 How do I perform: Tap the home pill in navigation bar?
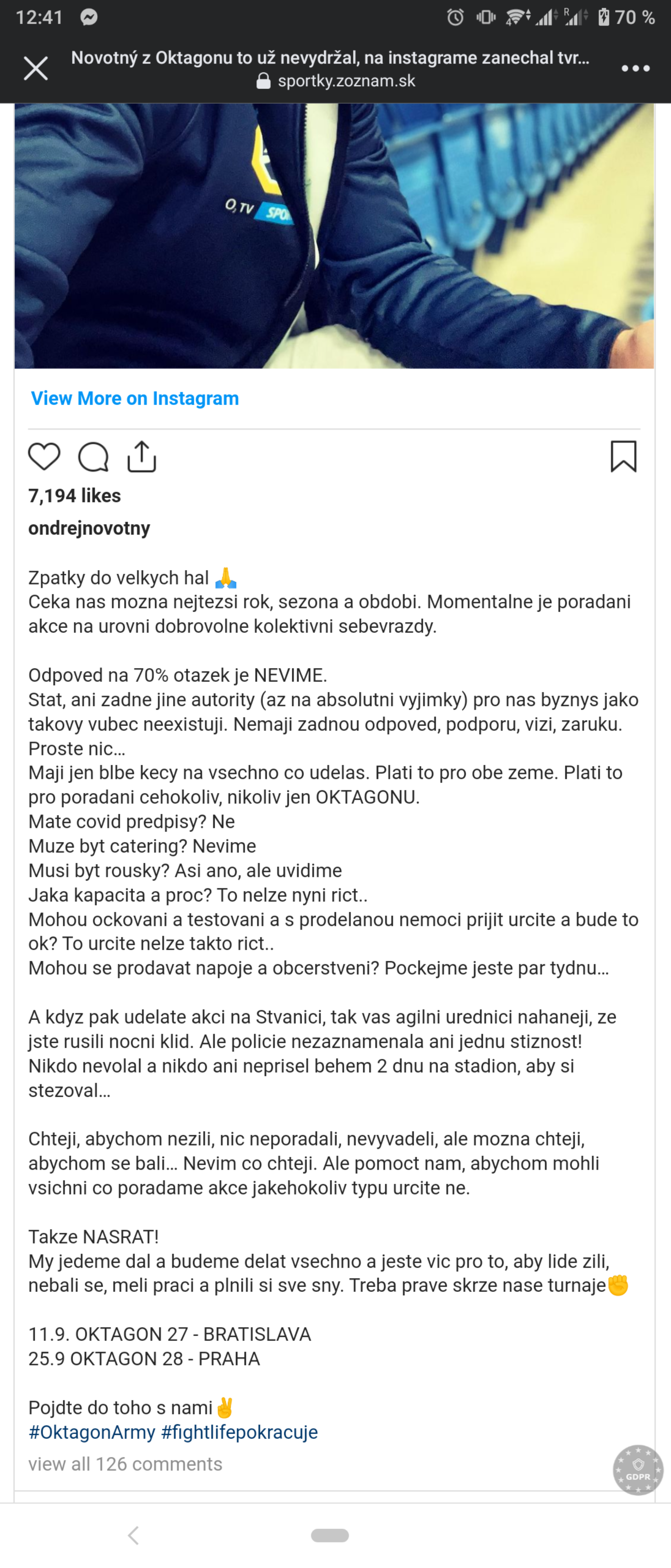pyautogui.click(x=330, y=1535)
